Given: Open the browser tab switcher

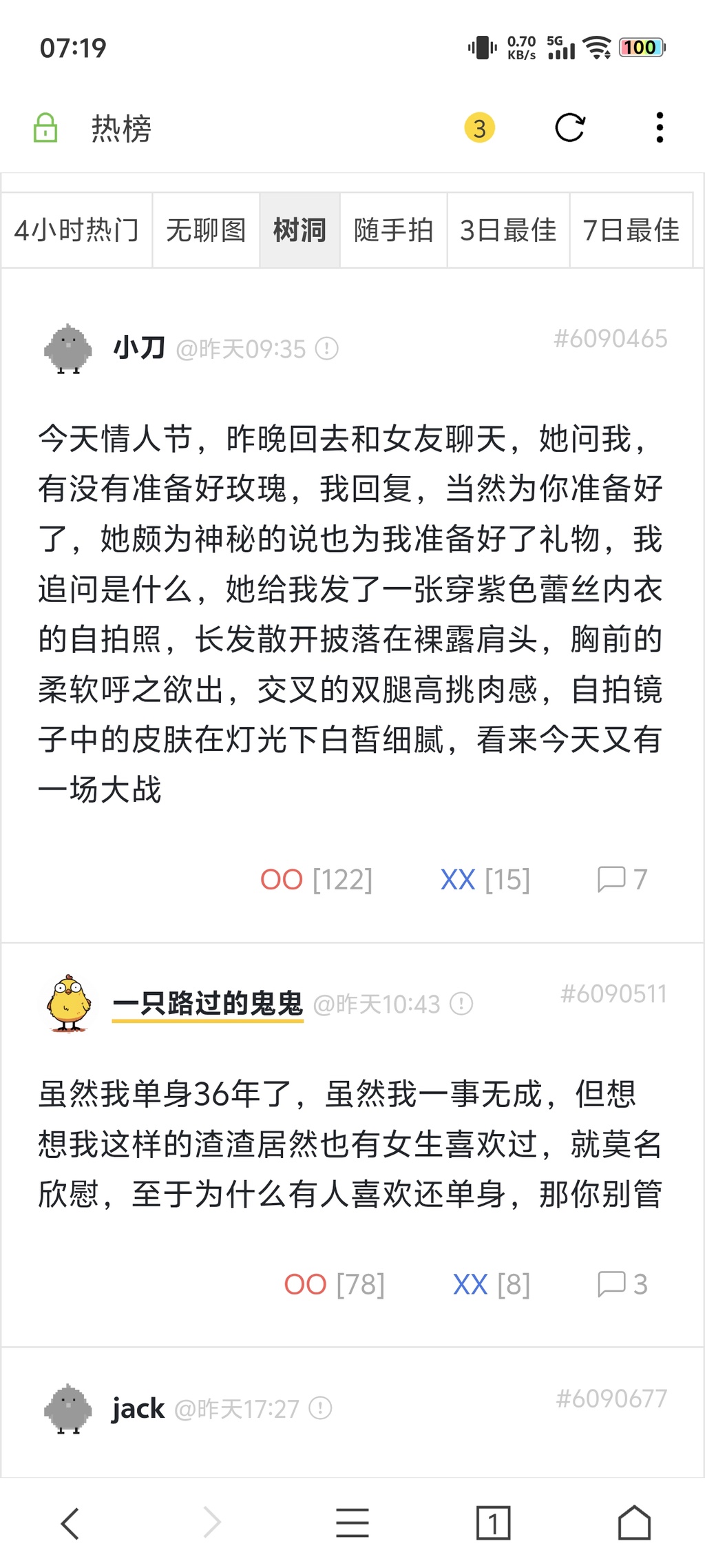Looking at the screenshot, I should 493,1523.
